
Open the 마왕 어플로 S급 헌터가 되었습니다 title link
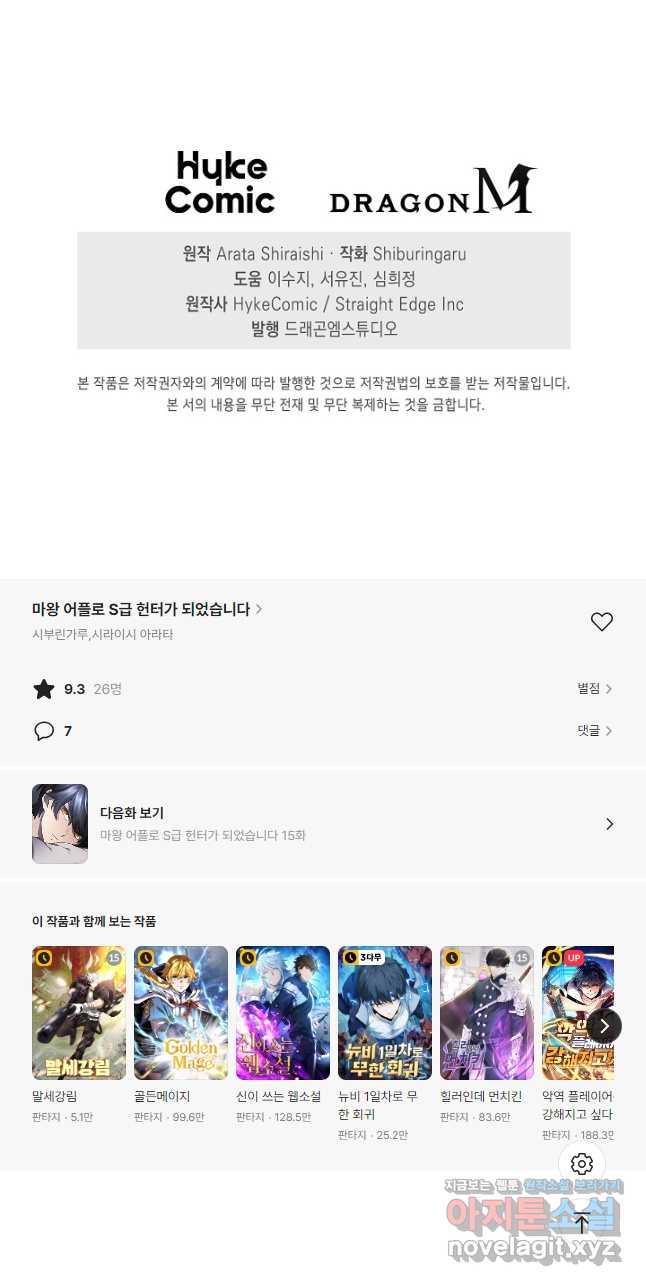147,609
